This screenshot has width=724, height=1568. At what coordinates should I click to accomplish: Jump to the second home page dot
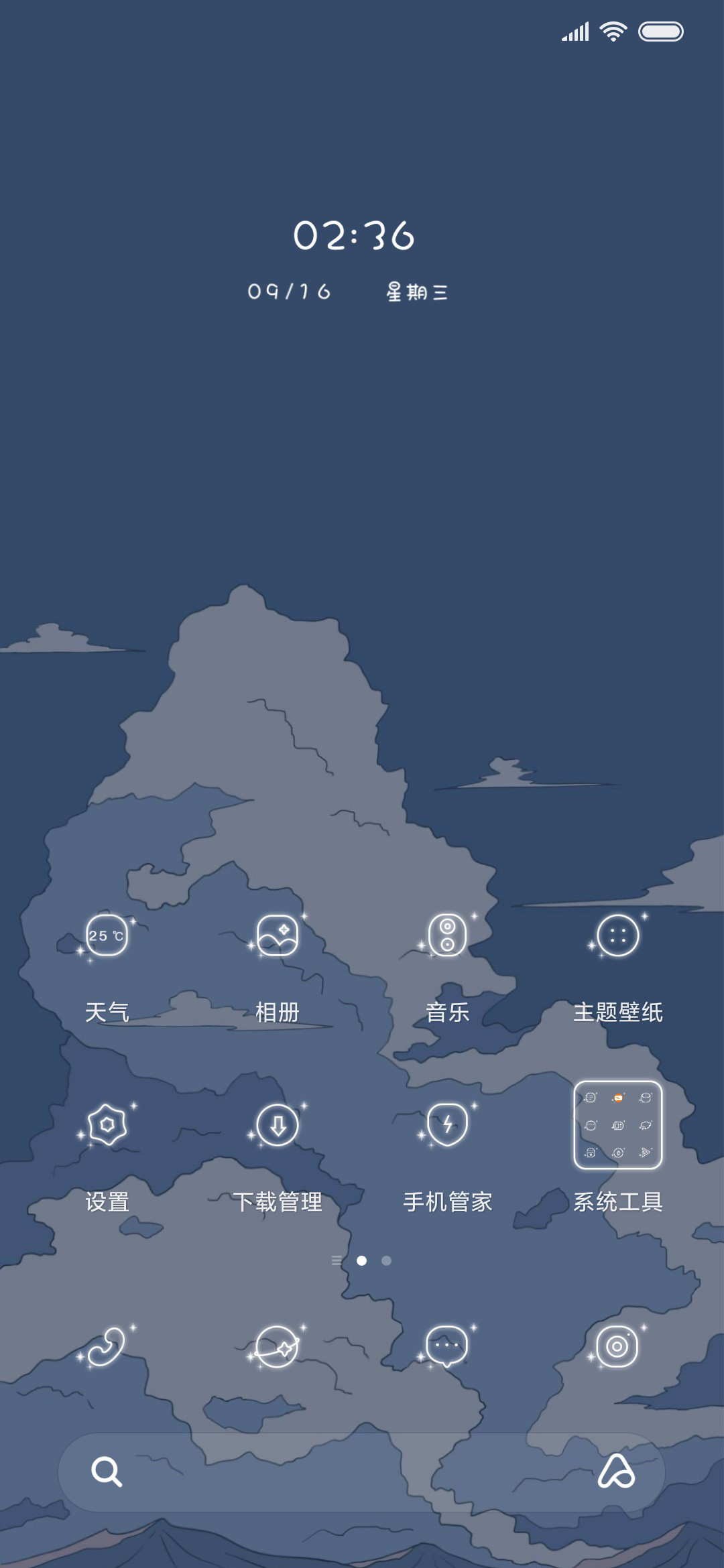point(387,1260)
